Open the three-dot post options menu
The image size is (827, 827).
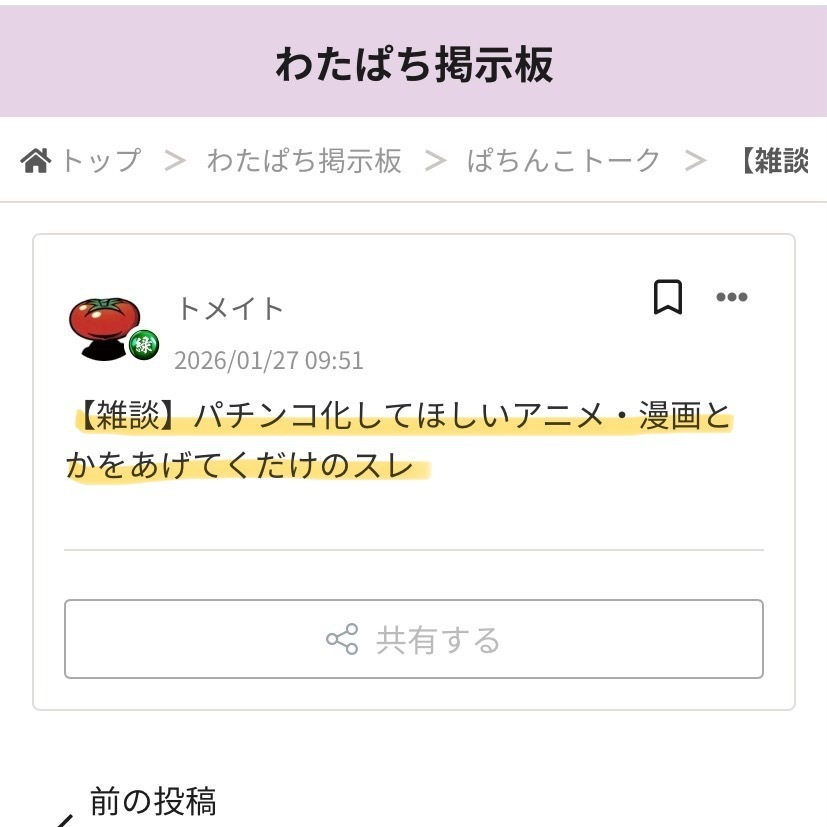(x=732, y=297)
